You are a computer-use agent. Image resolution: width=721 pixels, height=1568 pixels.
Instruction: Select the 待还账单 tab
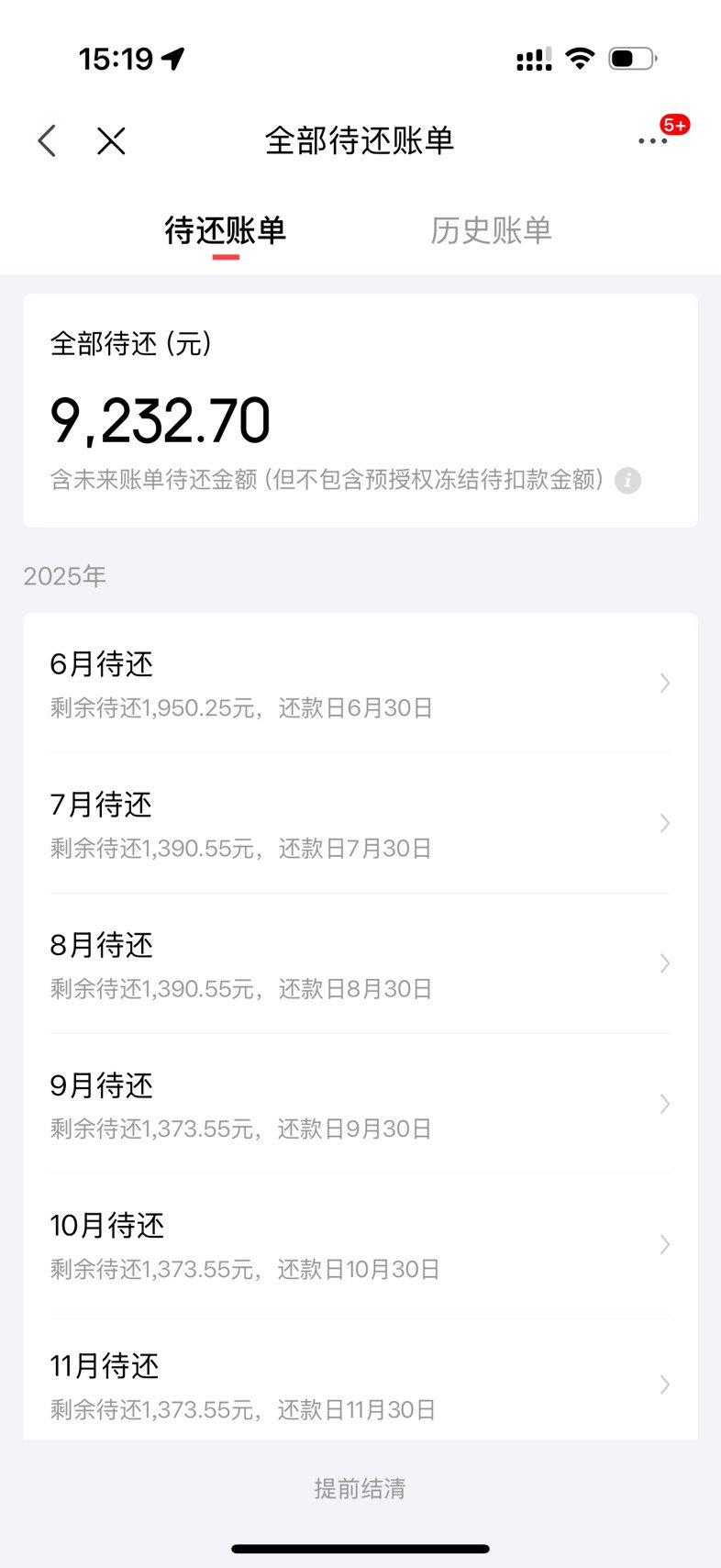coord(226,230)
